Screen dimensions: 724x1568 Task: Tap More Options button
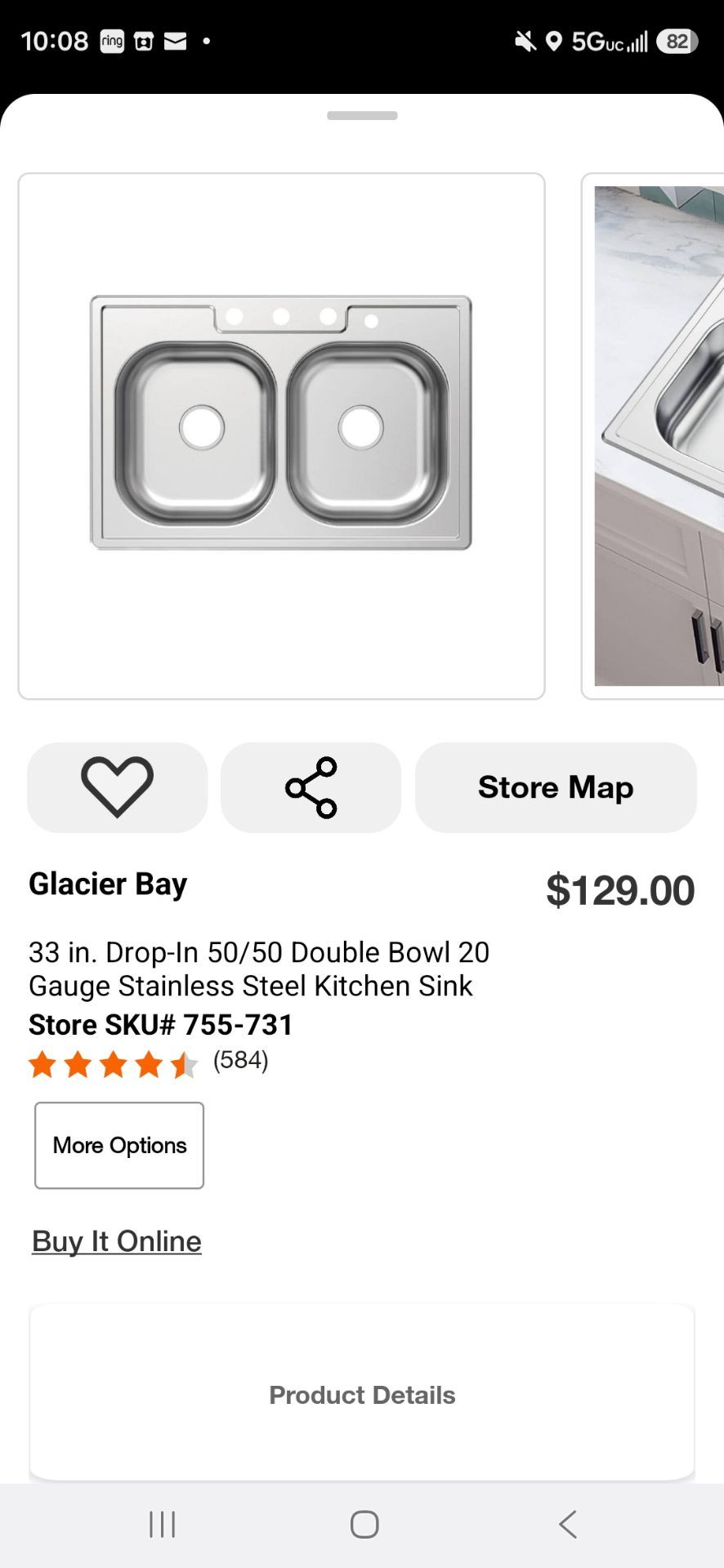119,1145
